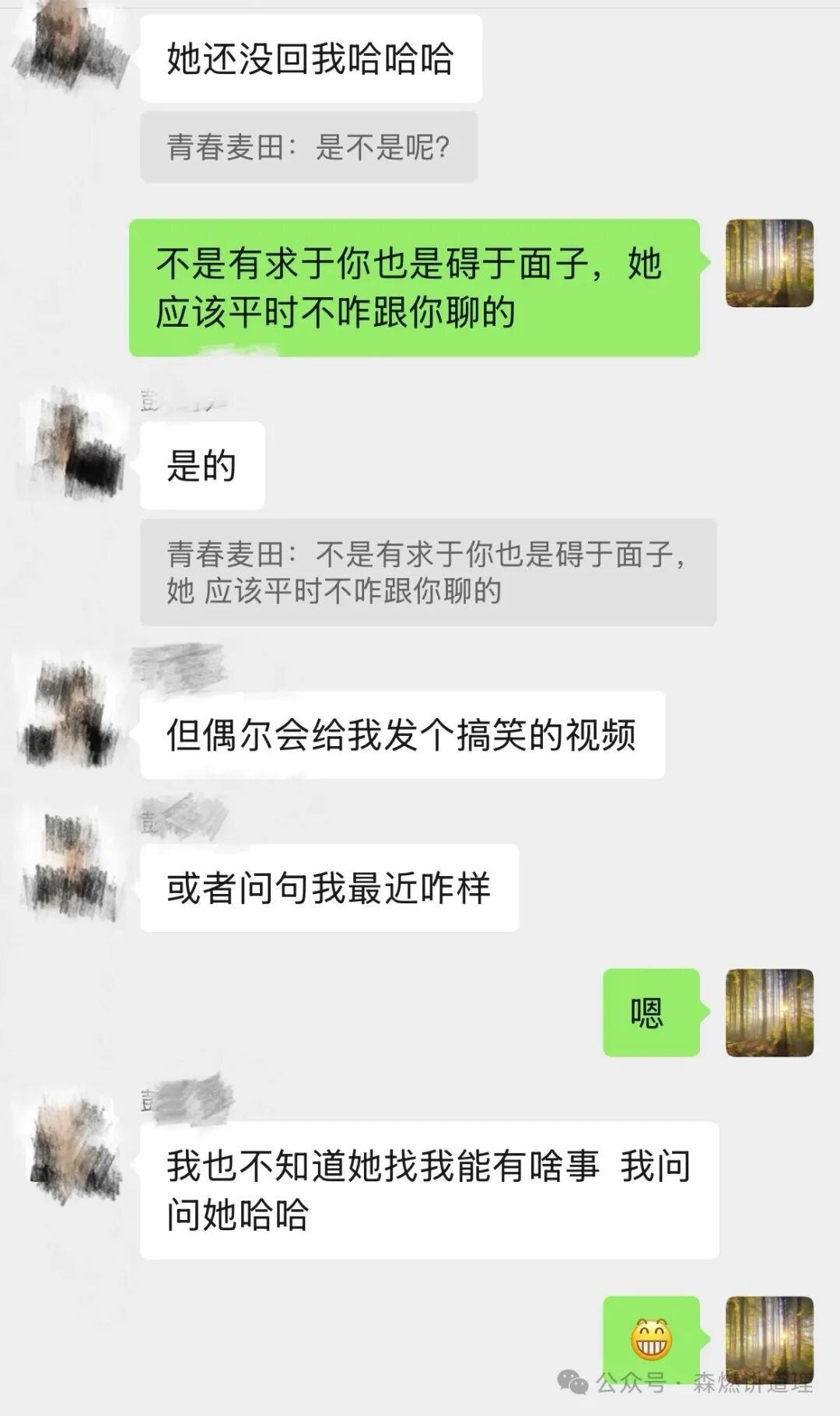Tap the quoted reply '青春麦田：是不是呢?'
840x1416 pixels.
[x=307, y=145]
